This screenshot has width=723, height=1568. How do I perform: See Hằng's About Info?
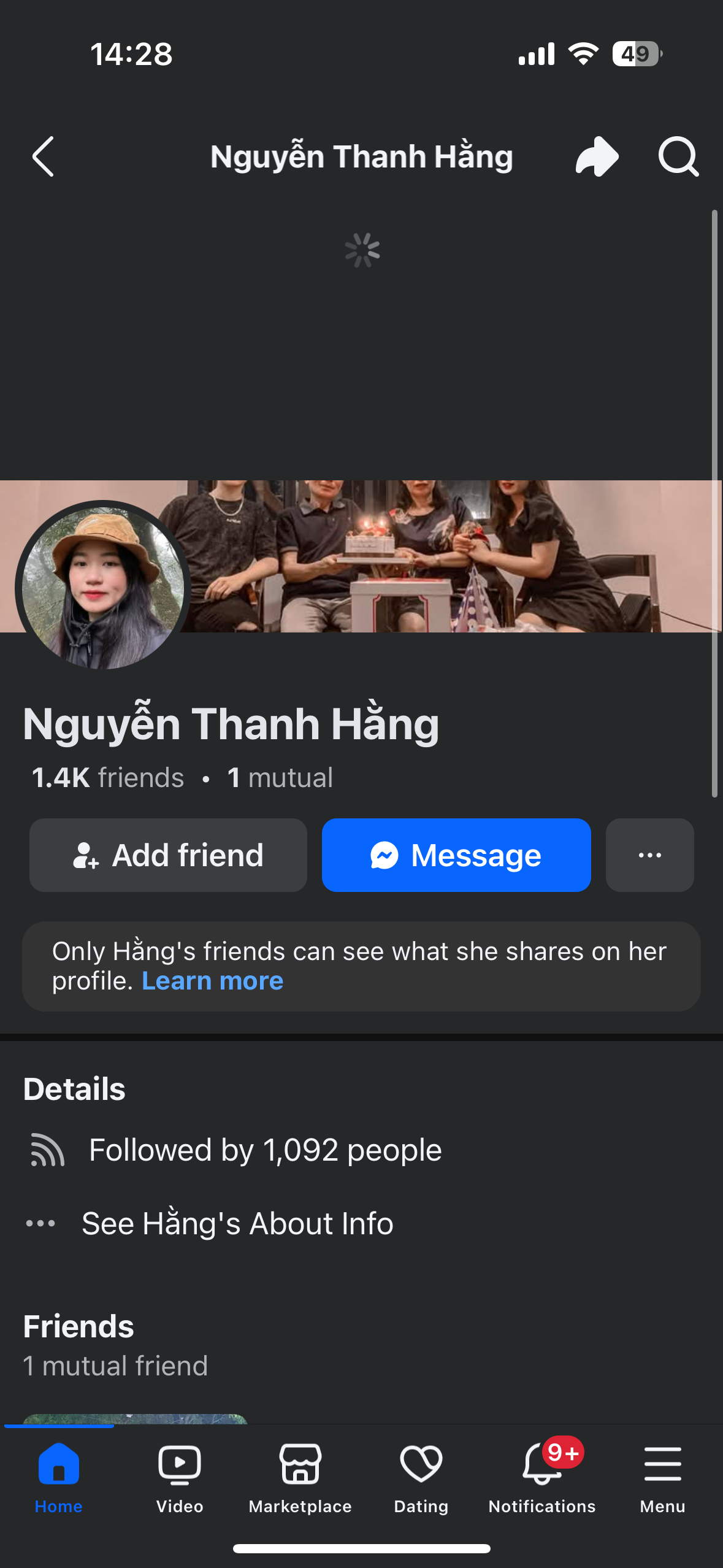(237, 1223)
